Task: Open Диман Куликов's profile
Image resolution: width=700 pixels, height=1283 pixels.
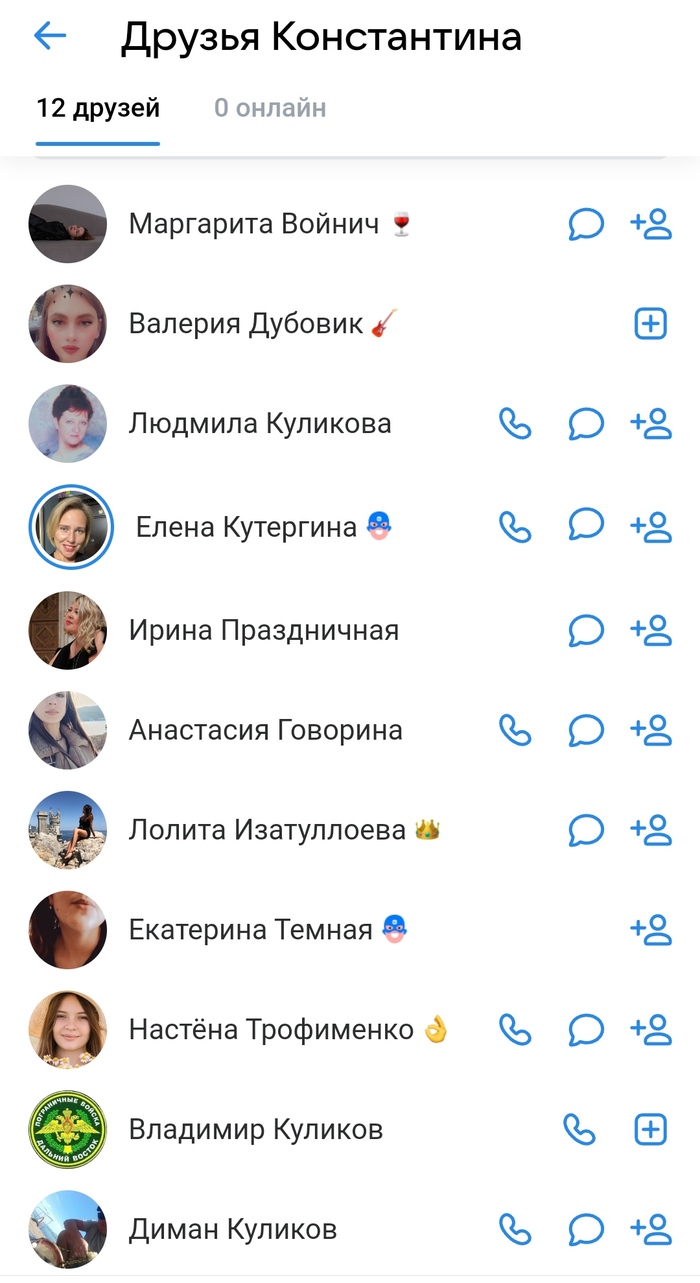Action: click(x=232, y=1230)
